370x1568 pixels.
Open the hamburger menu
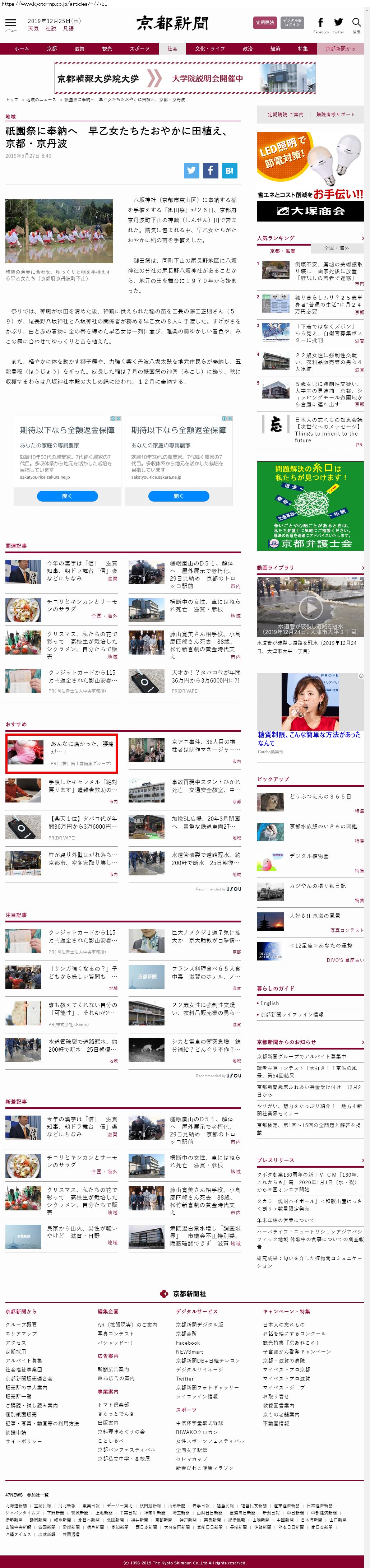(x=10, y=23)
